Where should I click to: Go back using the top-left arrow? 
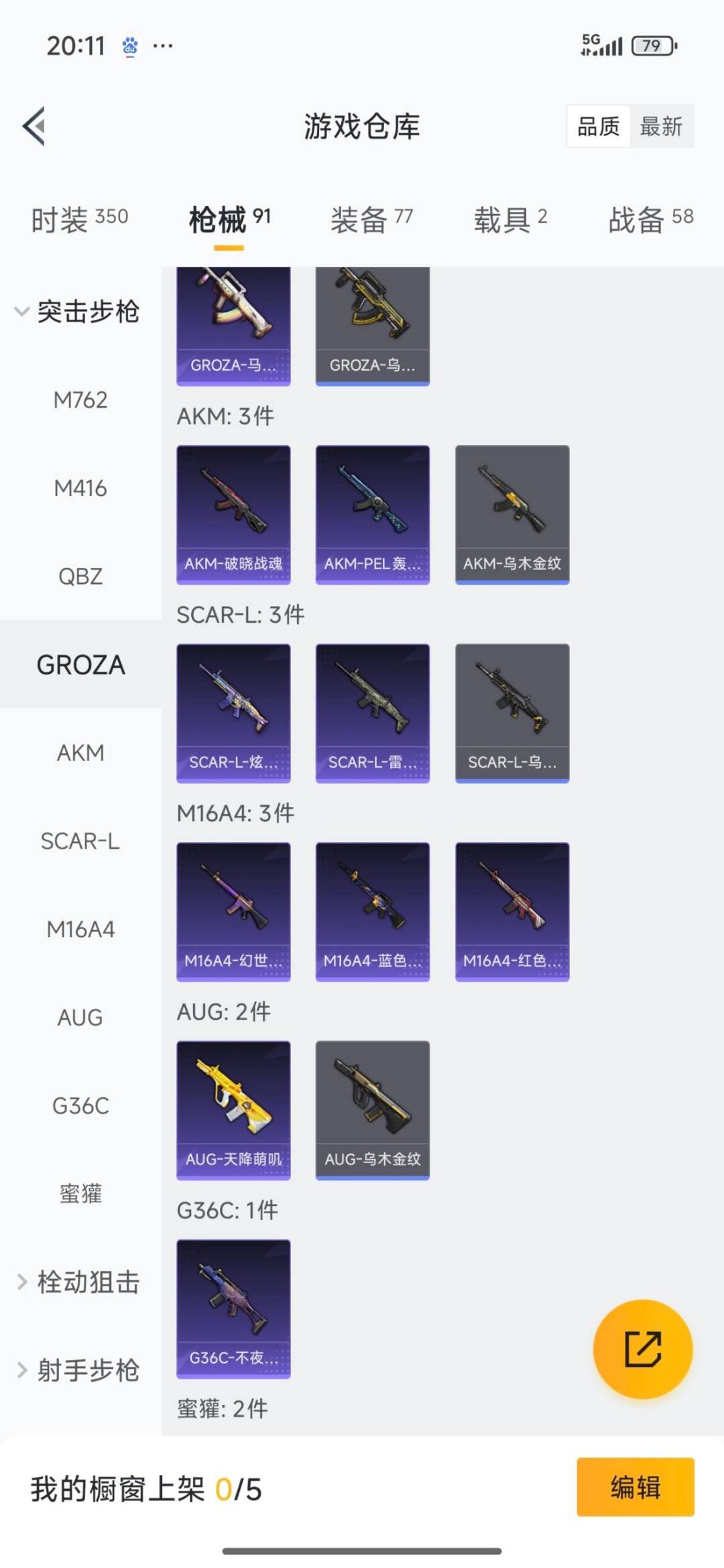click(x=34, y=126)
